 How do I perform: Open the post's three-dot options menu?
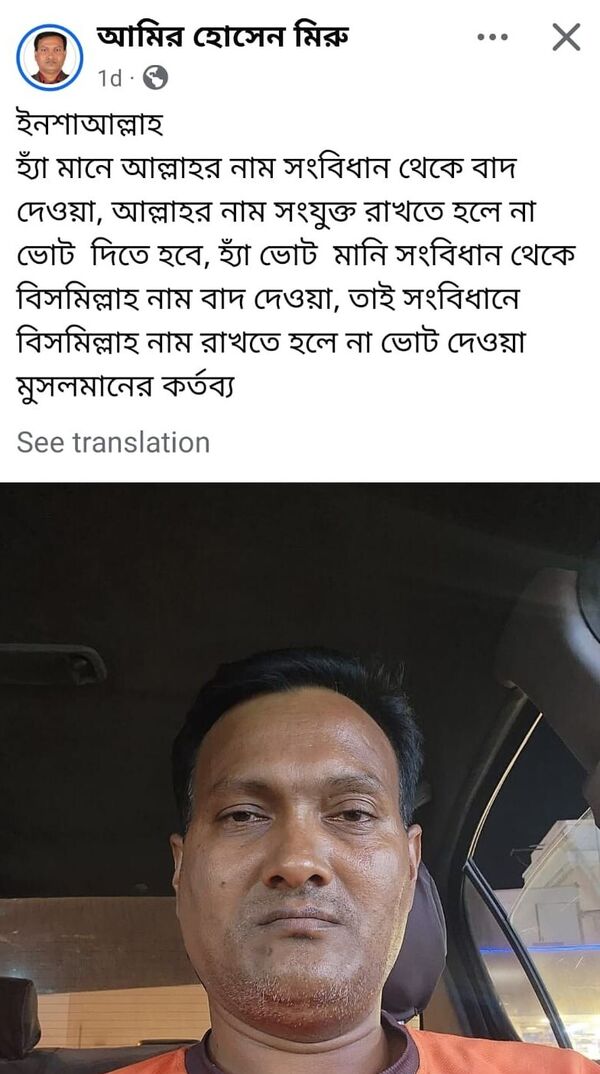click(492, 38)
